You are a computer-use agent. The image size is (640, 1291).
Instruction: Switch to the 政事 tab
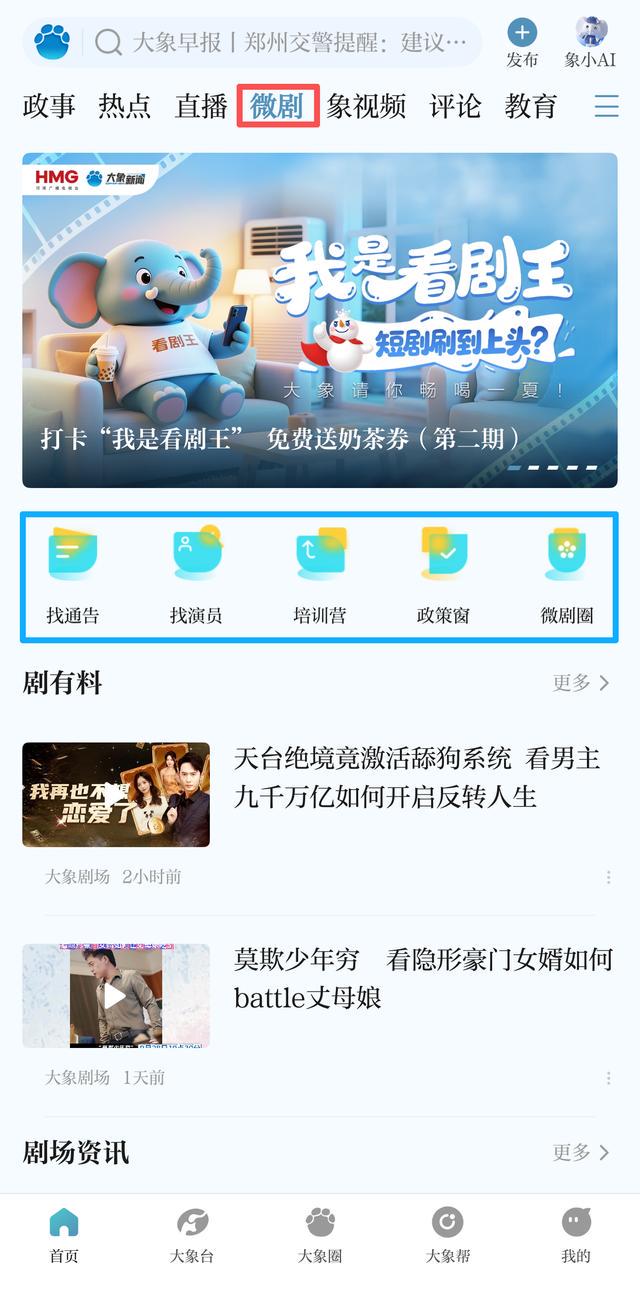48,106
